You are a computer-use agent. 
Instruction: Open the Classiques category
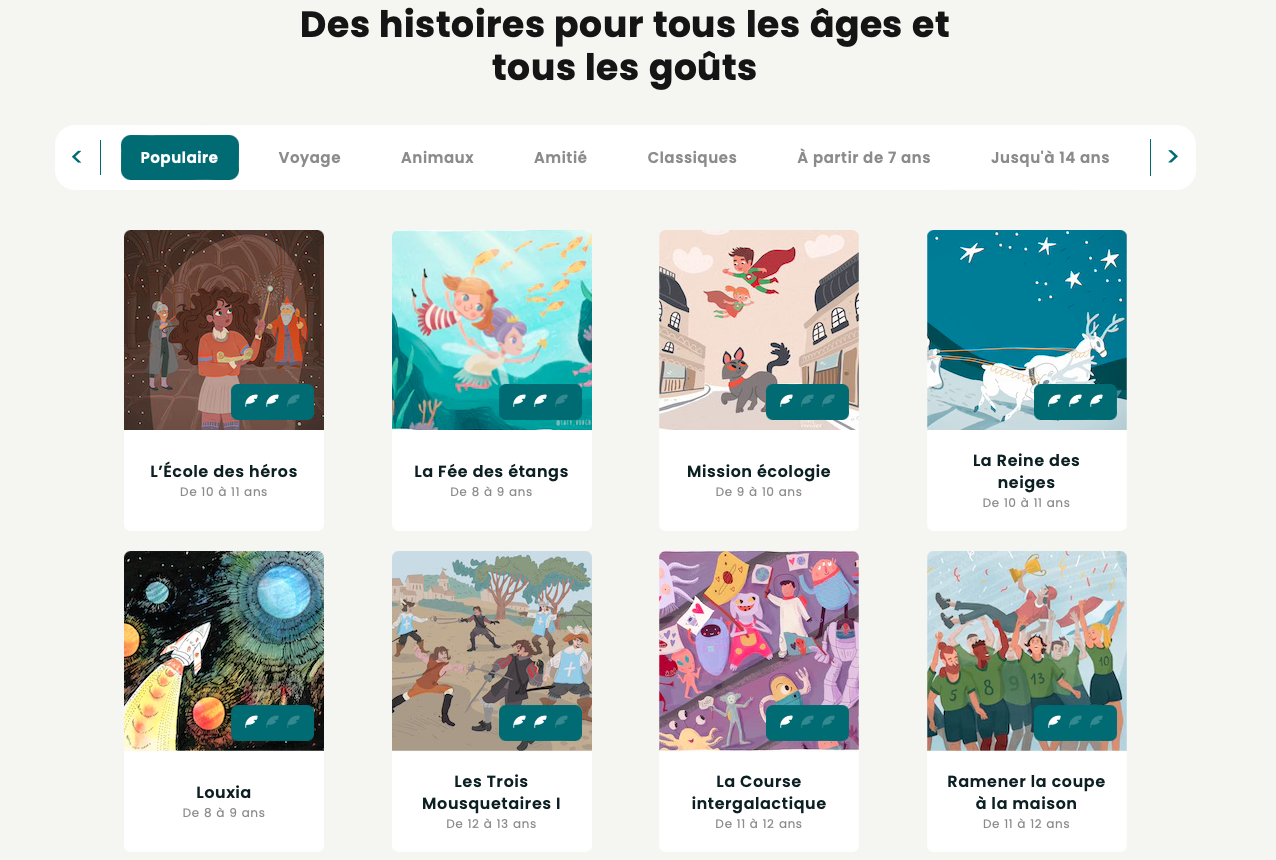[x=692, y=157]
